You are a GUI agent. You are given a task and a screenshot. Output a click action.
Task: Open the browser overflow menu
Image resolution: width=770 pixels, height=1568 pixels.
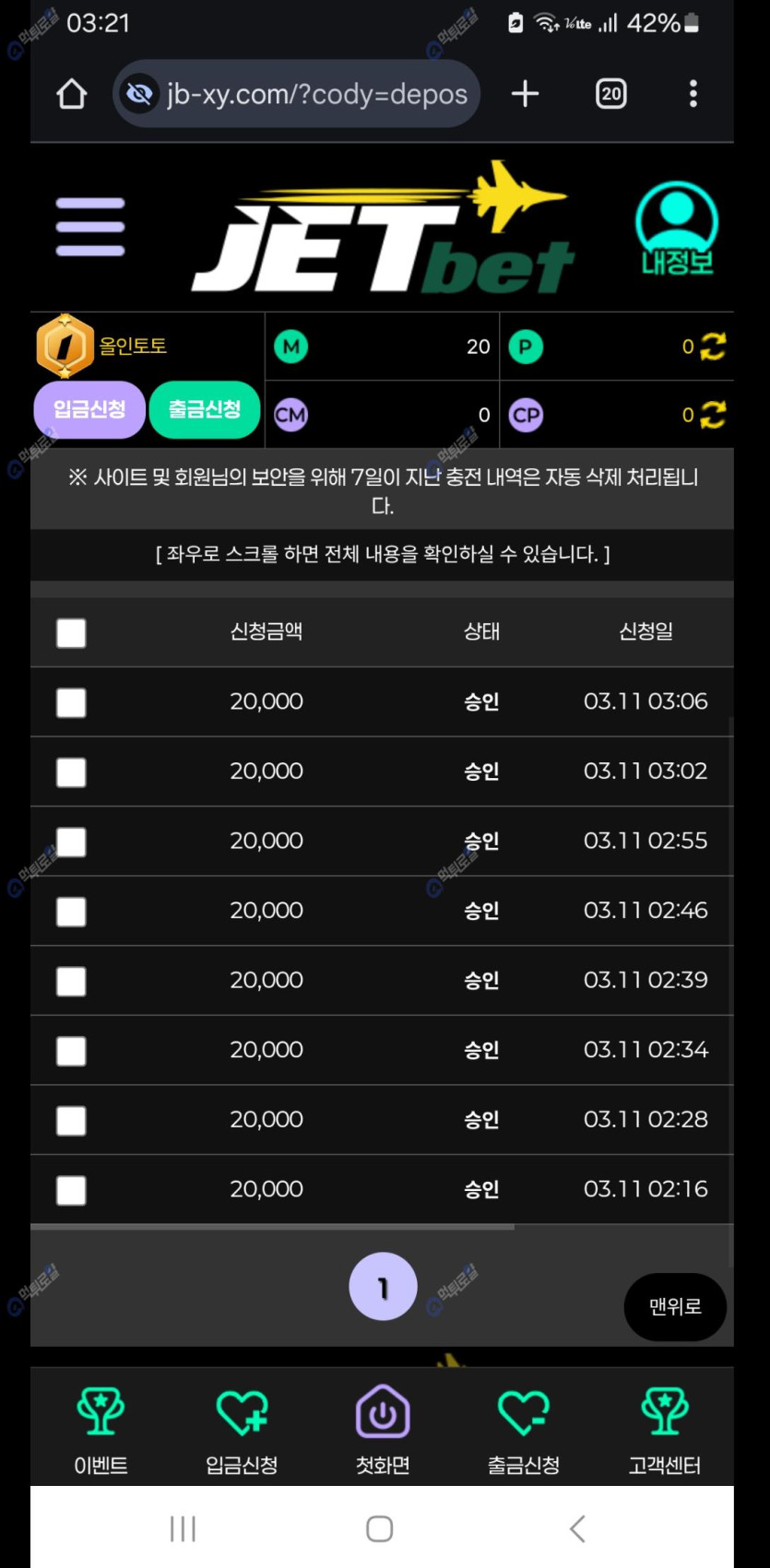point(693,93)
